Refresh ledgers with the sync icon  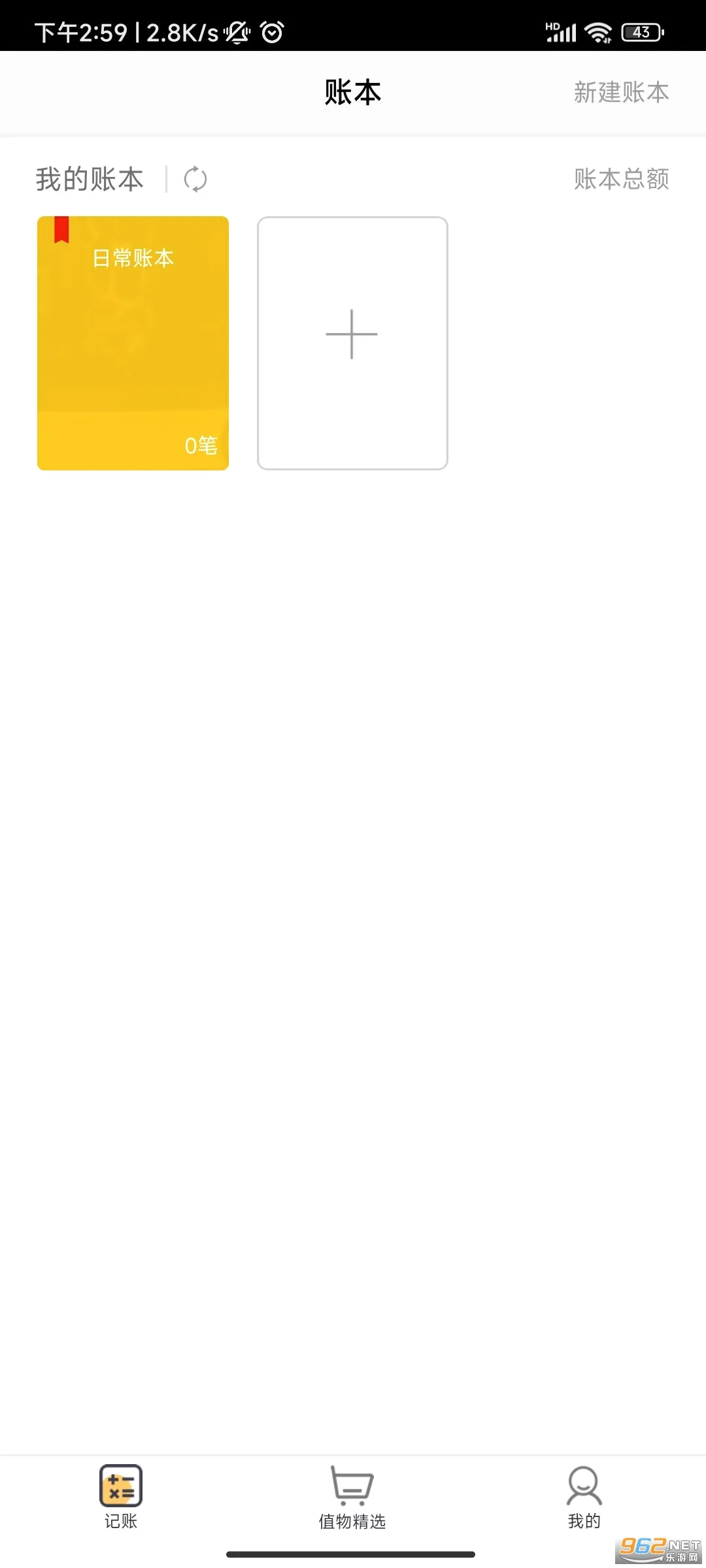point(195,179)
